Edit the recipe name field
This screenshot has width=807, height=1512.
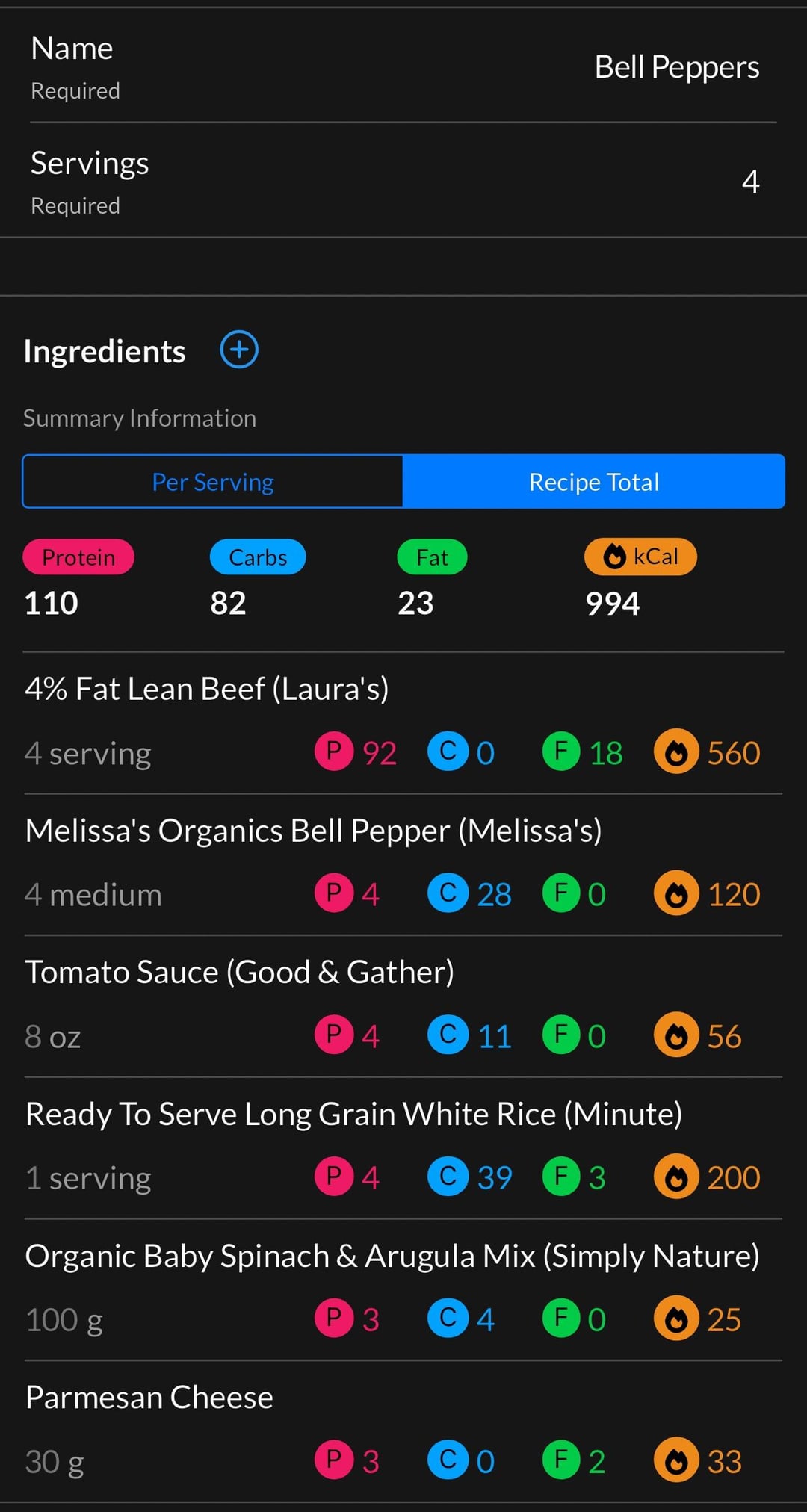676,67
